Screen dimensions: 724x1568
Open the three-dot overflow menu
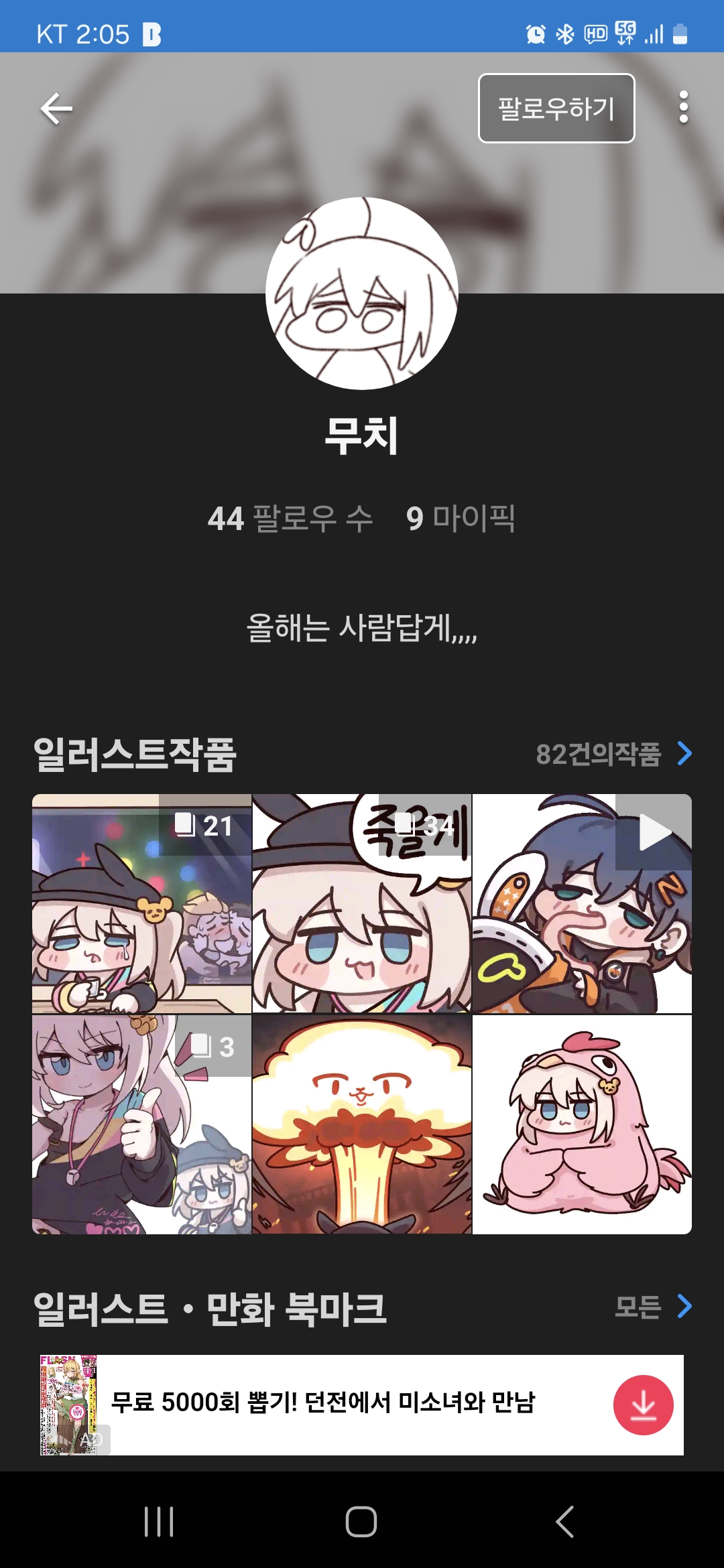pos(683,107)
